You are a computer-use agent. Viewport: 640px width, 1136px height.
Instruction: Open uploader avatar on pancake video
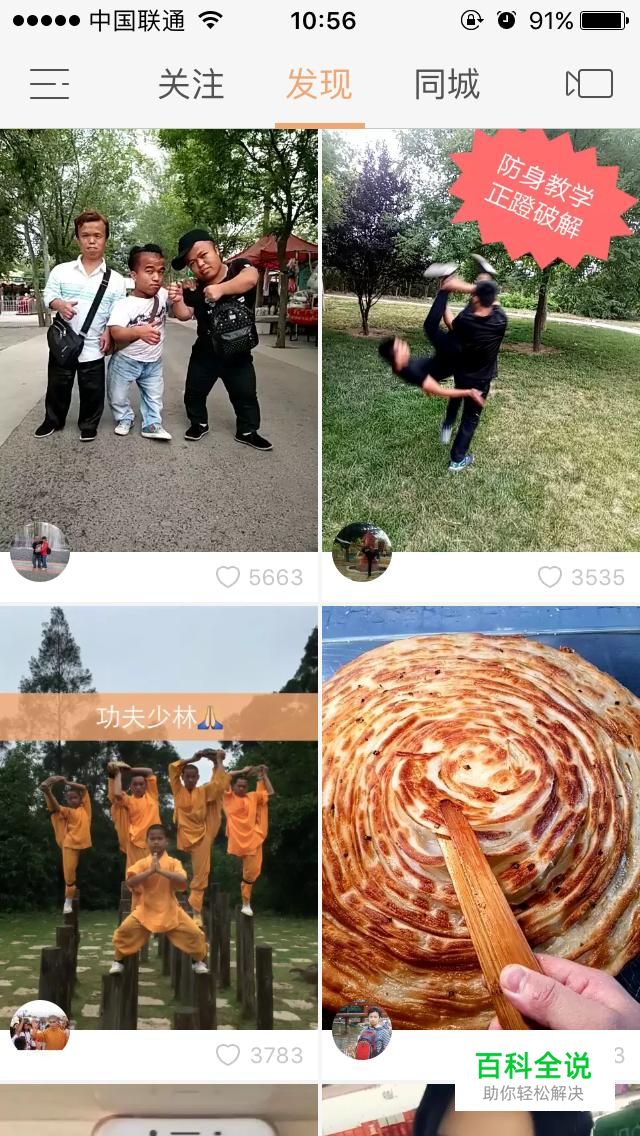(362, 1029)
